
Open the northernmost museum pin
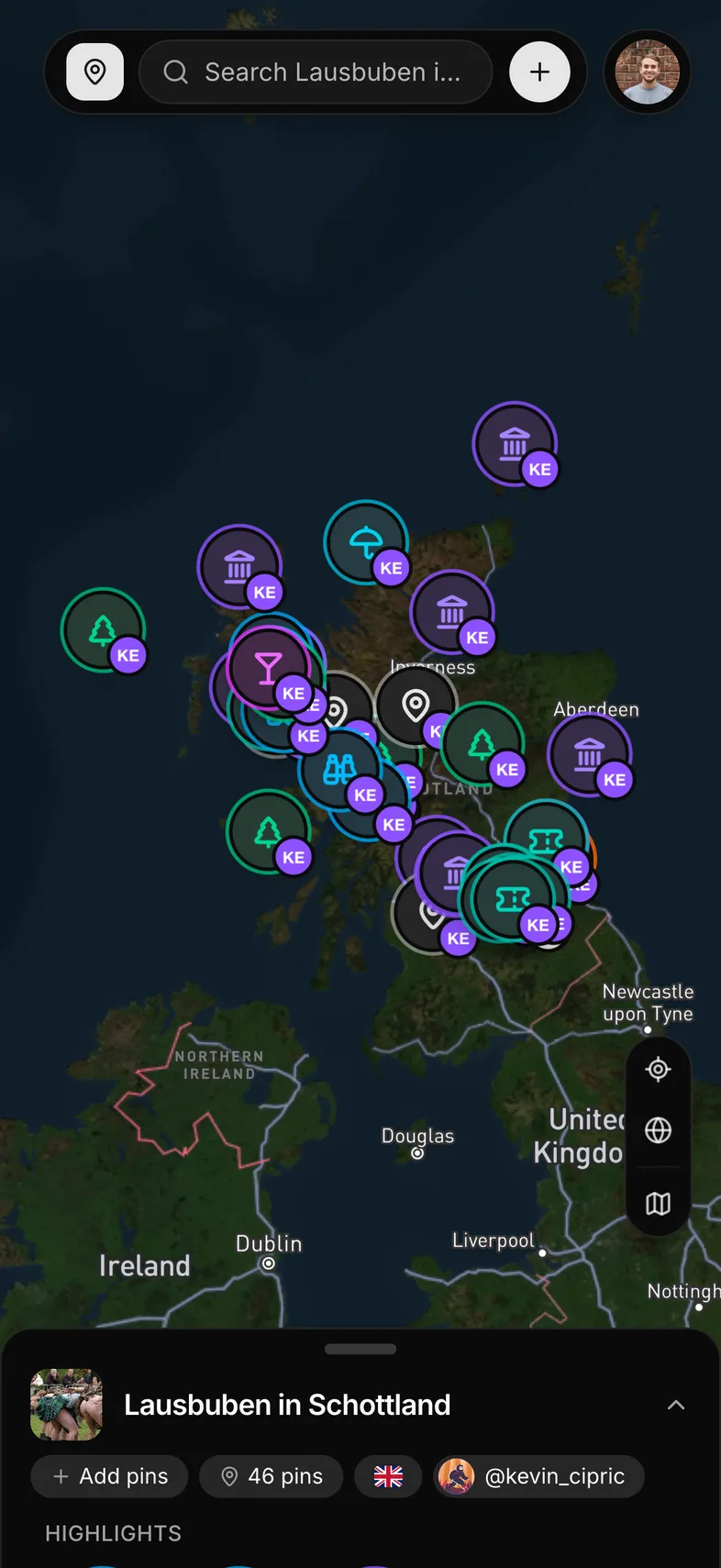tap(515, 444)
